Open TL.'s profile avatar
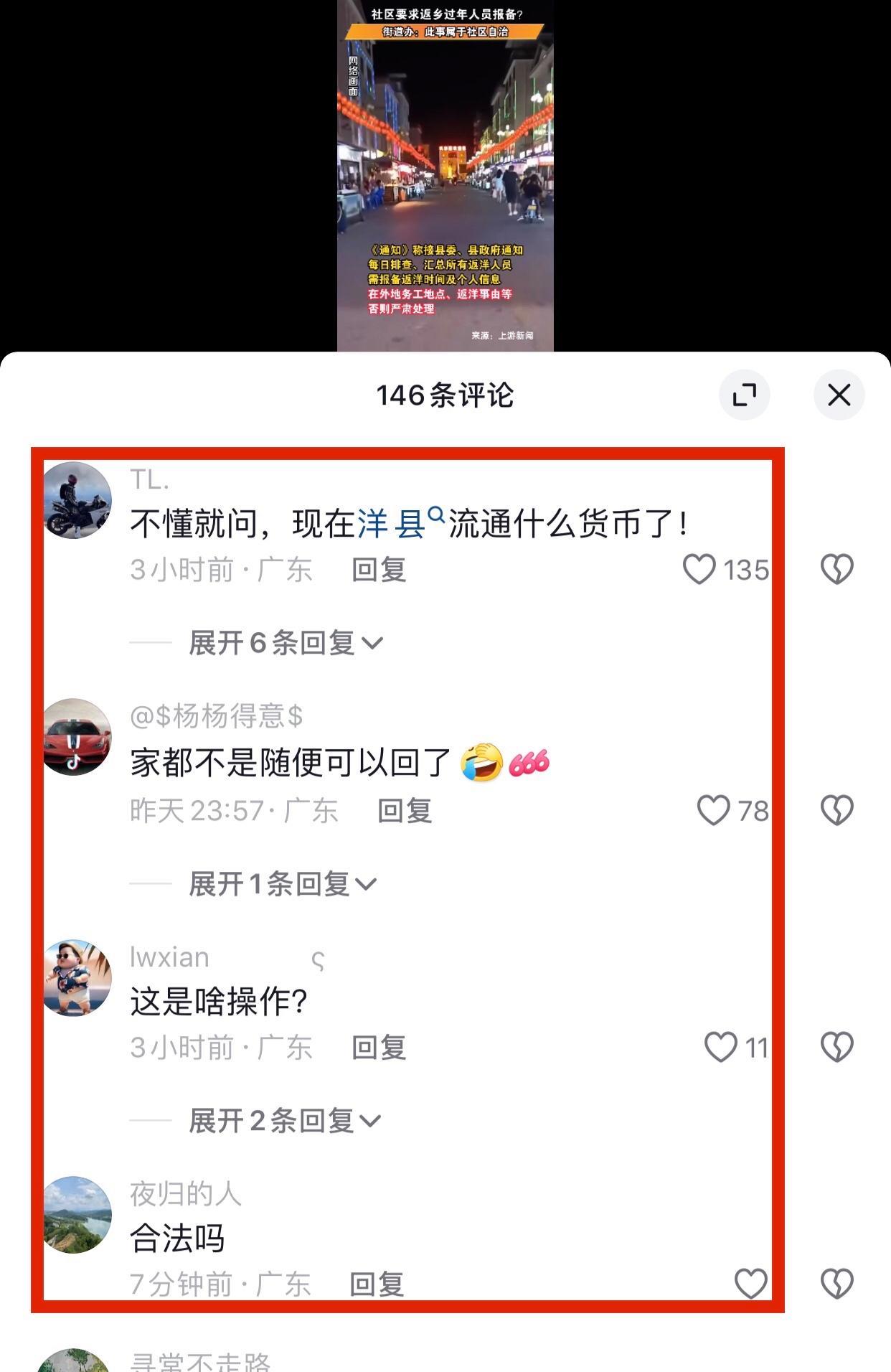This screenshot has height=1372, width=891. (77, 500)
